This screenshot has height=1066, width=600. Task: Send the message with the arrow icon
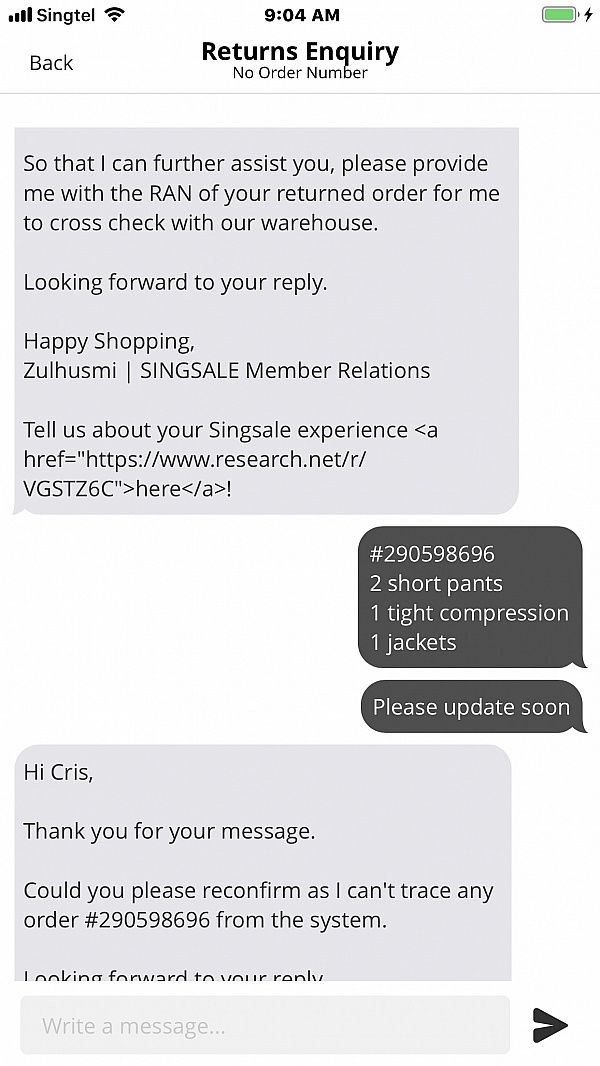click(x=549, y=1025)
